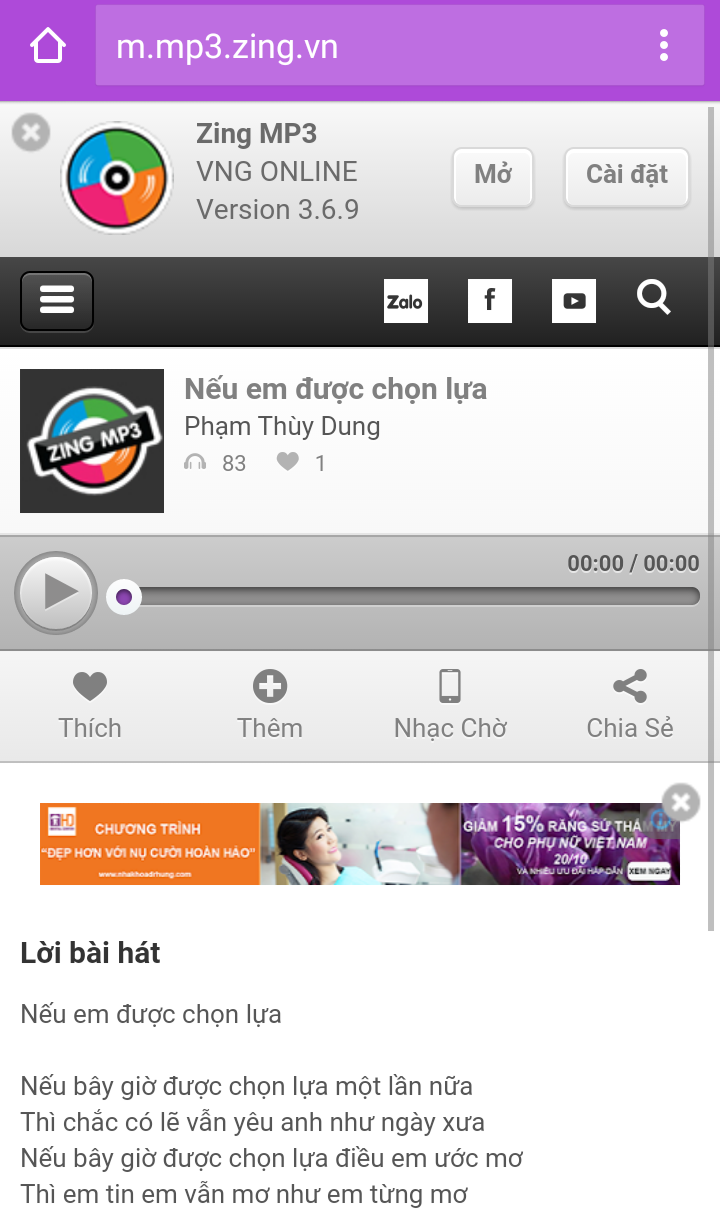Share the song with Chia Sẻ
The width and height of the screenshot is (720, 1221).
coord(630,705)
